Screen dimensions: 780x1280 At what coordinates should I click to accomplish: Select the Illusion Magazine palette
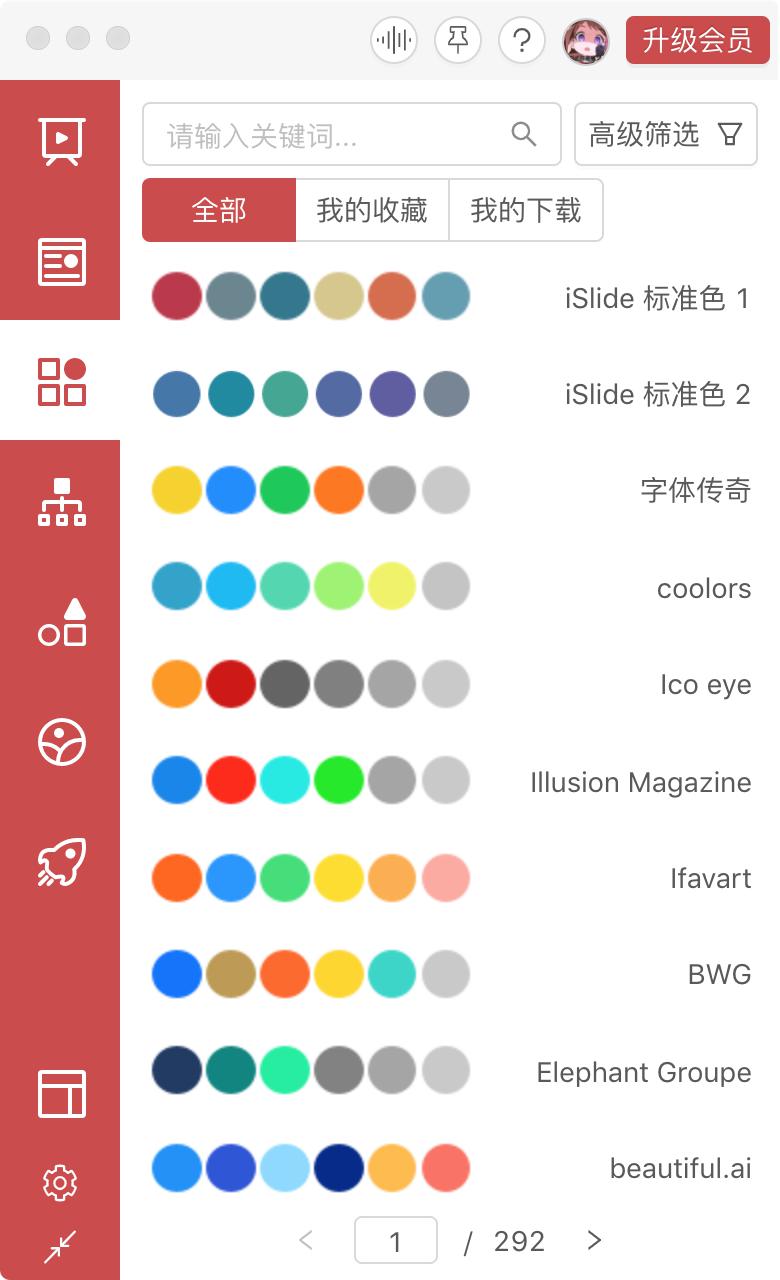click(x=450, y=782)
